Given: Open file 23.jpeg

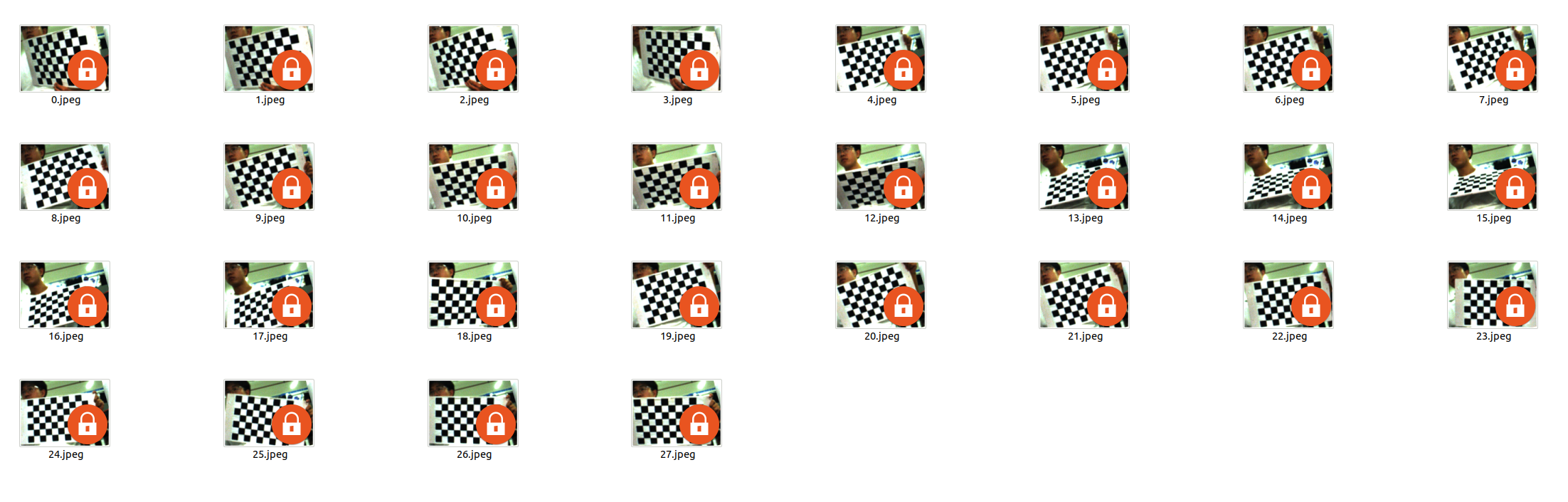Looking at the screenshot, I should (x=1493, y=296).
